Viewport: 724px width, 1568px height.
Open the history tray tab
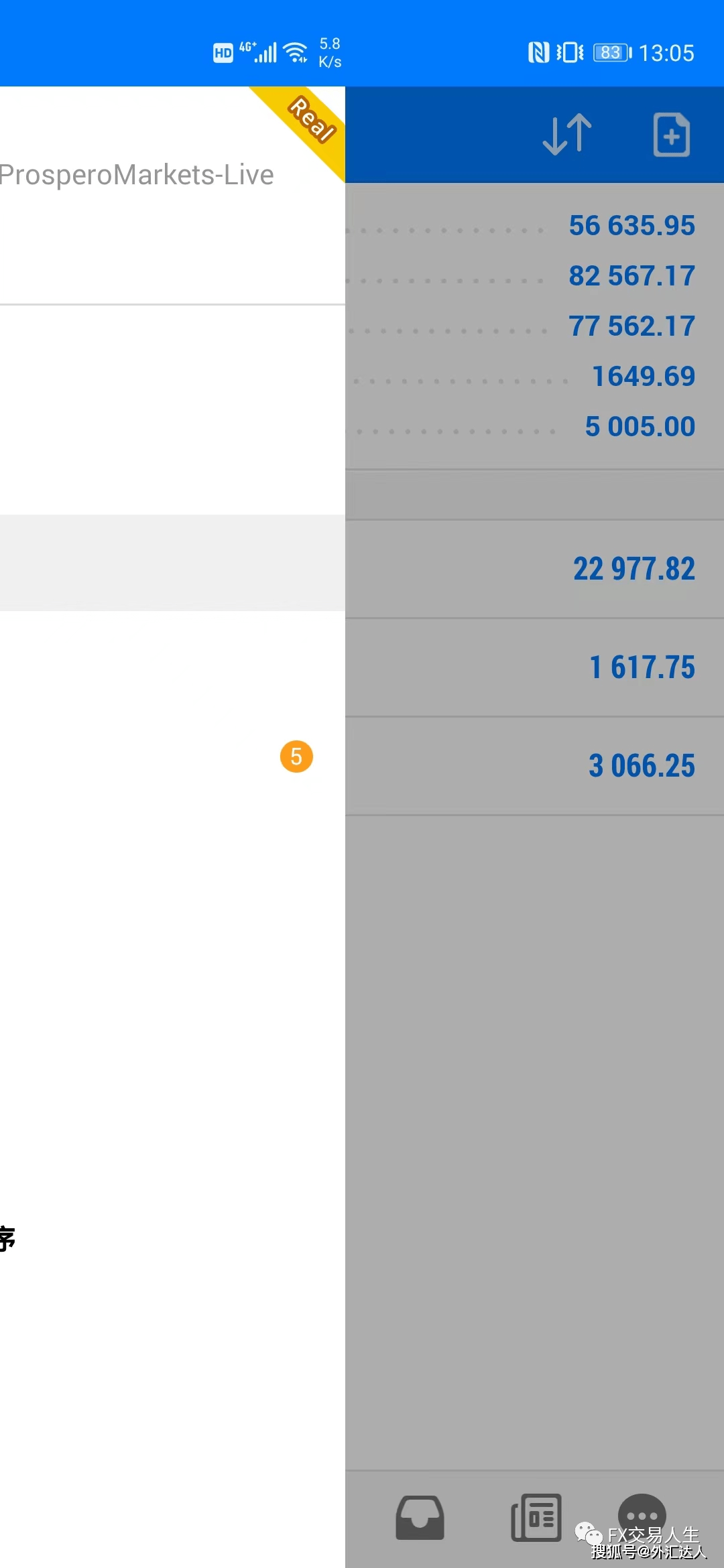[420, 1517]
